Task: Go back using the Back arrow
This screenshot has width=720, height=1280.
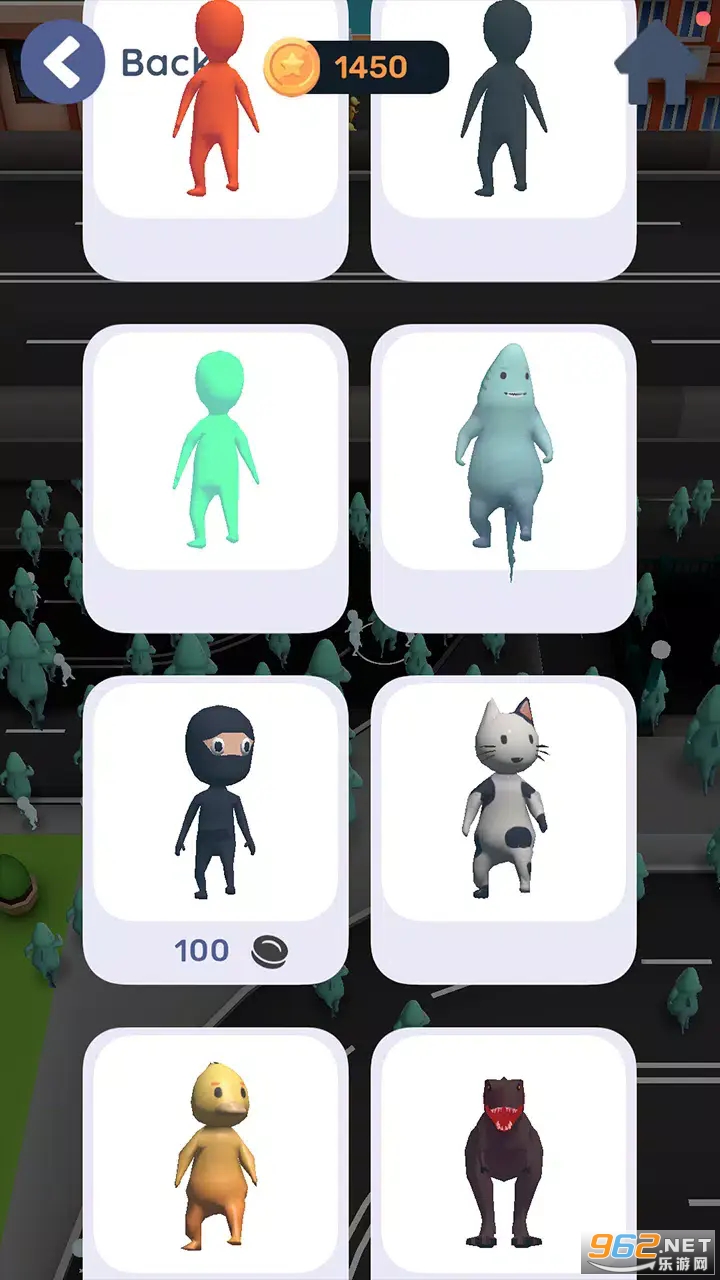Action: coord(62,62)
